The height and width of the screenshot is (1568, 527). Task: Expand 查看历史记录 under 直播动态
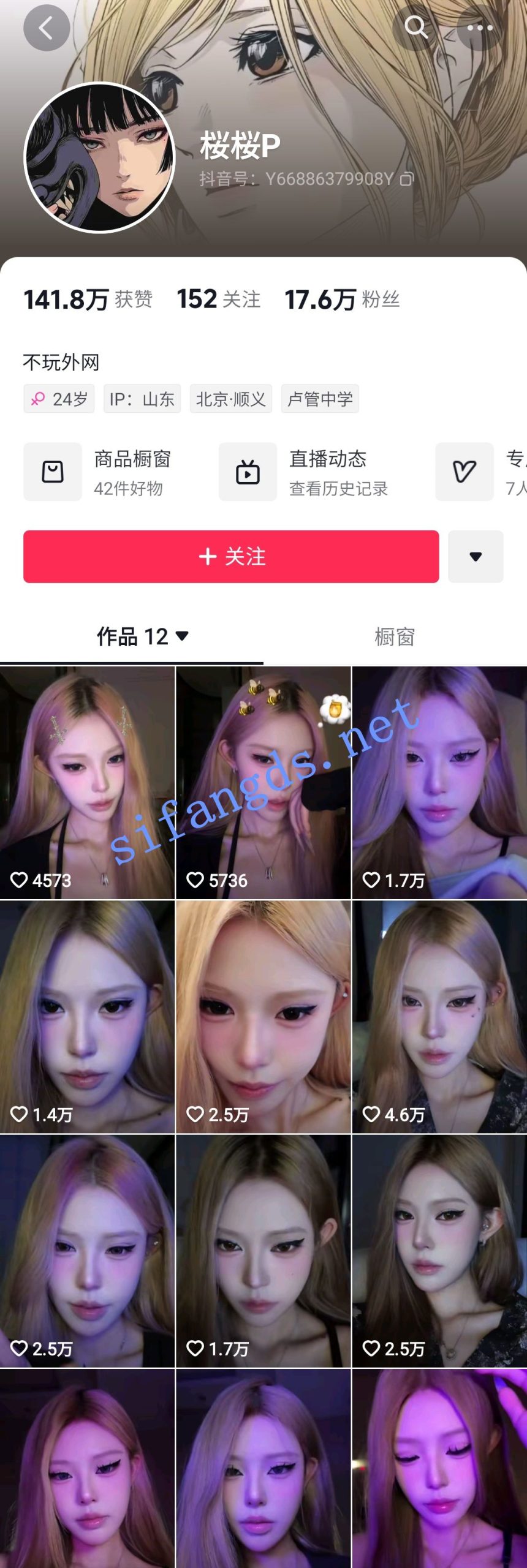tap(341, 489)
